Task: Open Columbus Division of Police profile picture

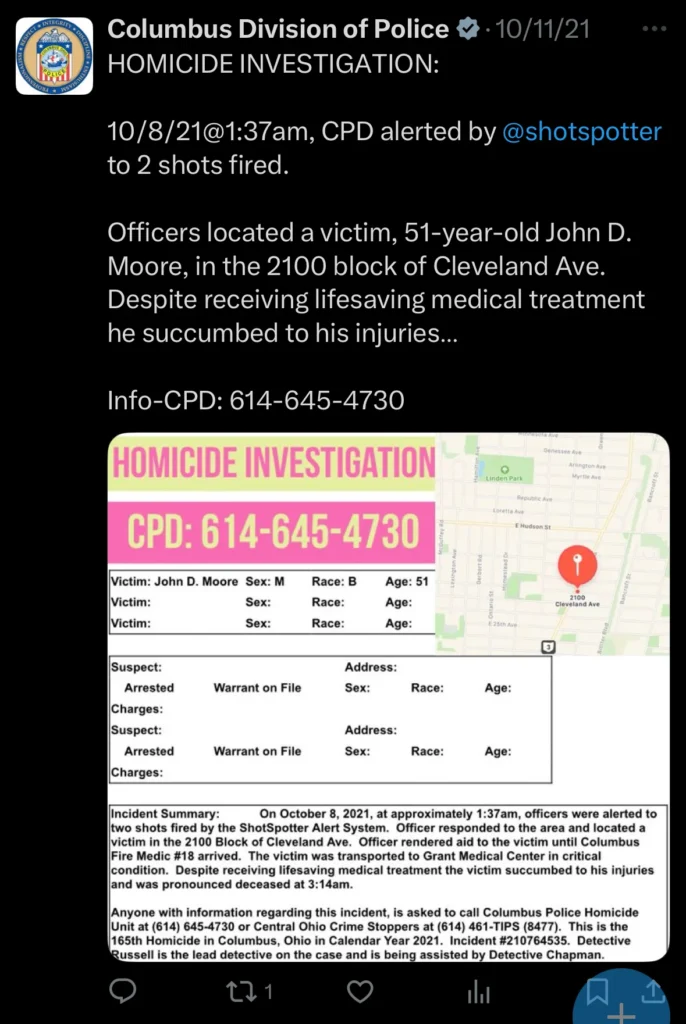Action: point(54,55)
